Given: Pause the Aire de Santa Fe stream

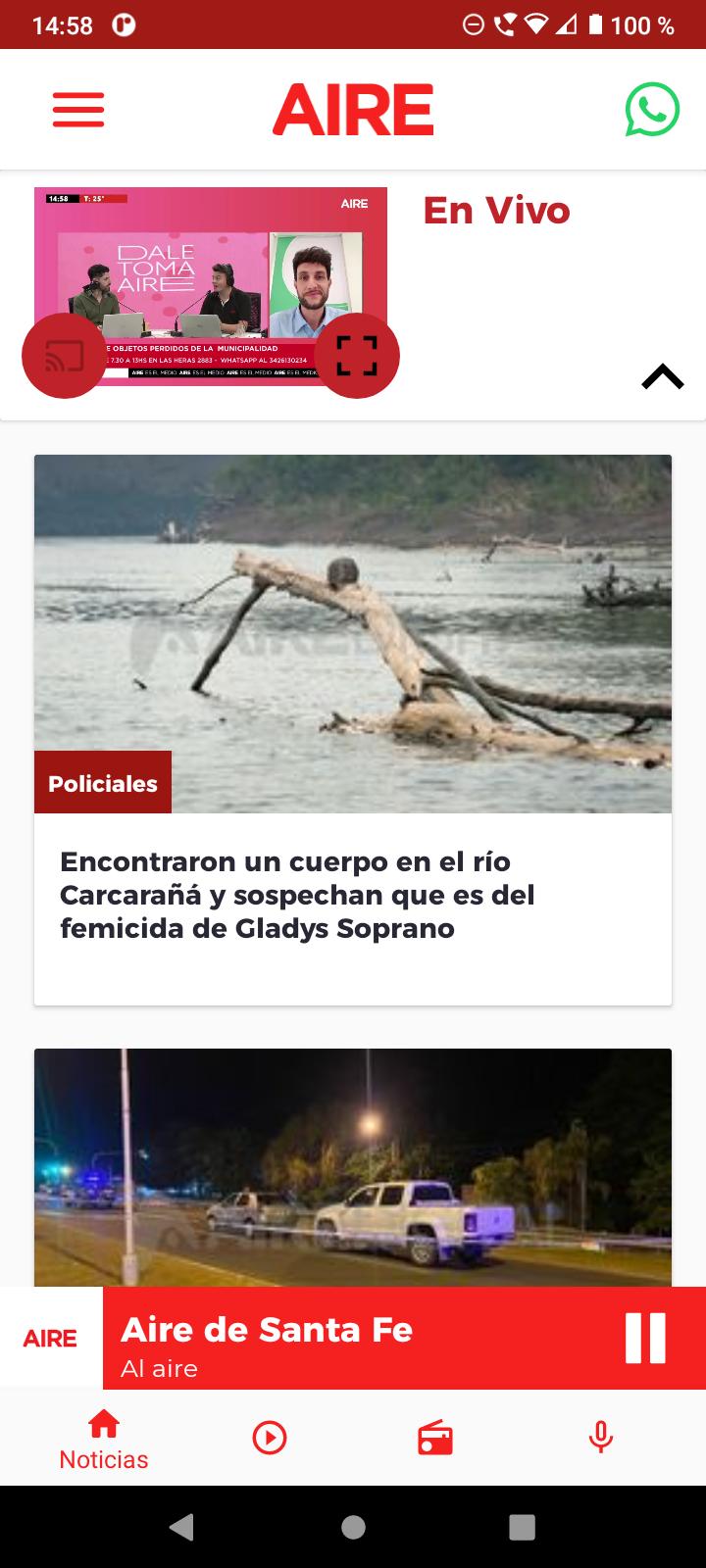Looking at the screenshot, I should pyautogui.click(x=645, y=1338).
